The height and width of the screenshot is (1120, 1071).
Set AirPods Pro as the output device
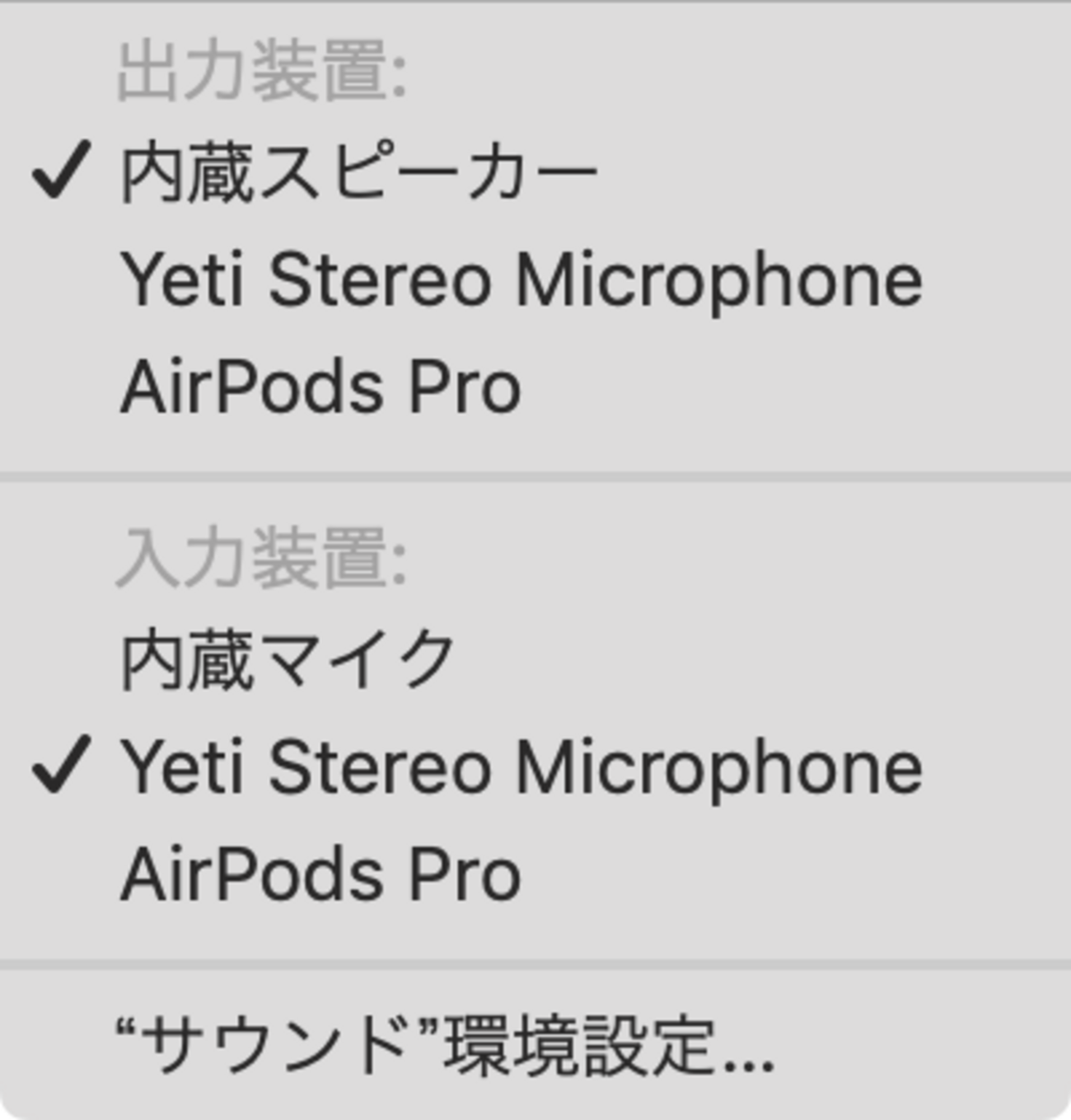pyautogui.click(x=321, y=387)
